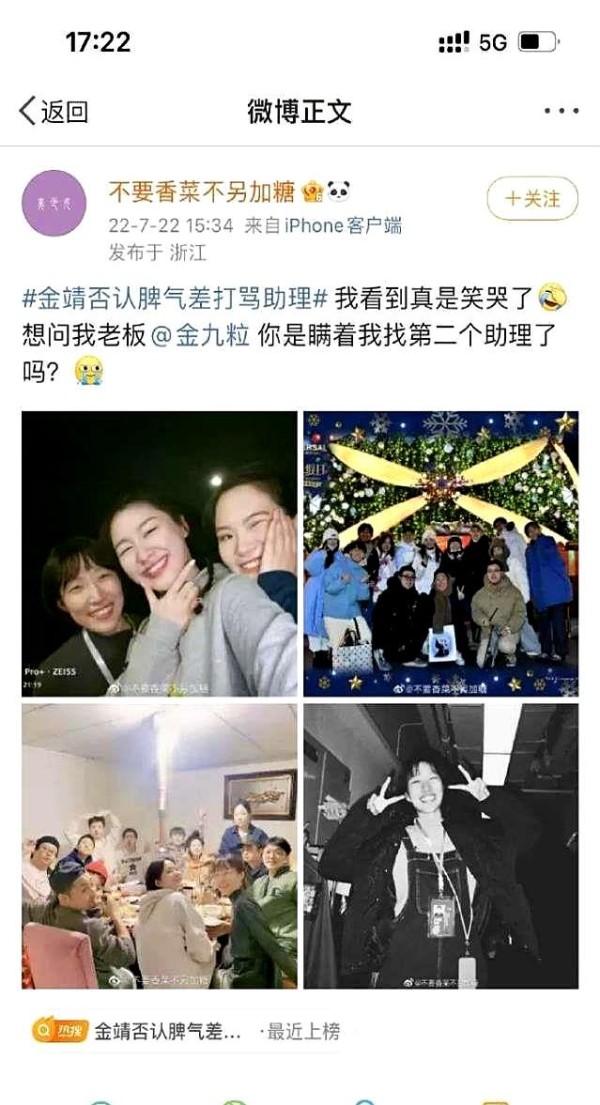Open the three-dot overflow menu

pos(561,111)
